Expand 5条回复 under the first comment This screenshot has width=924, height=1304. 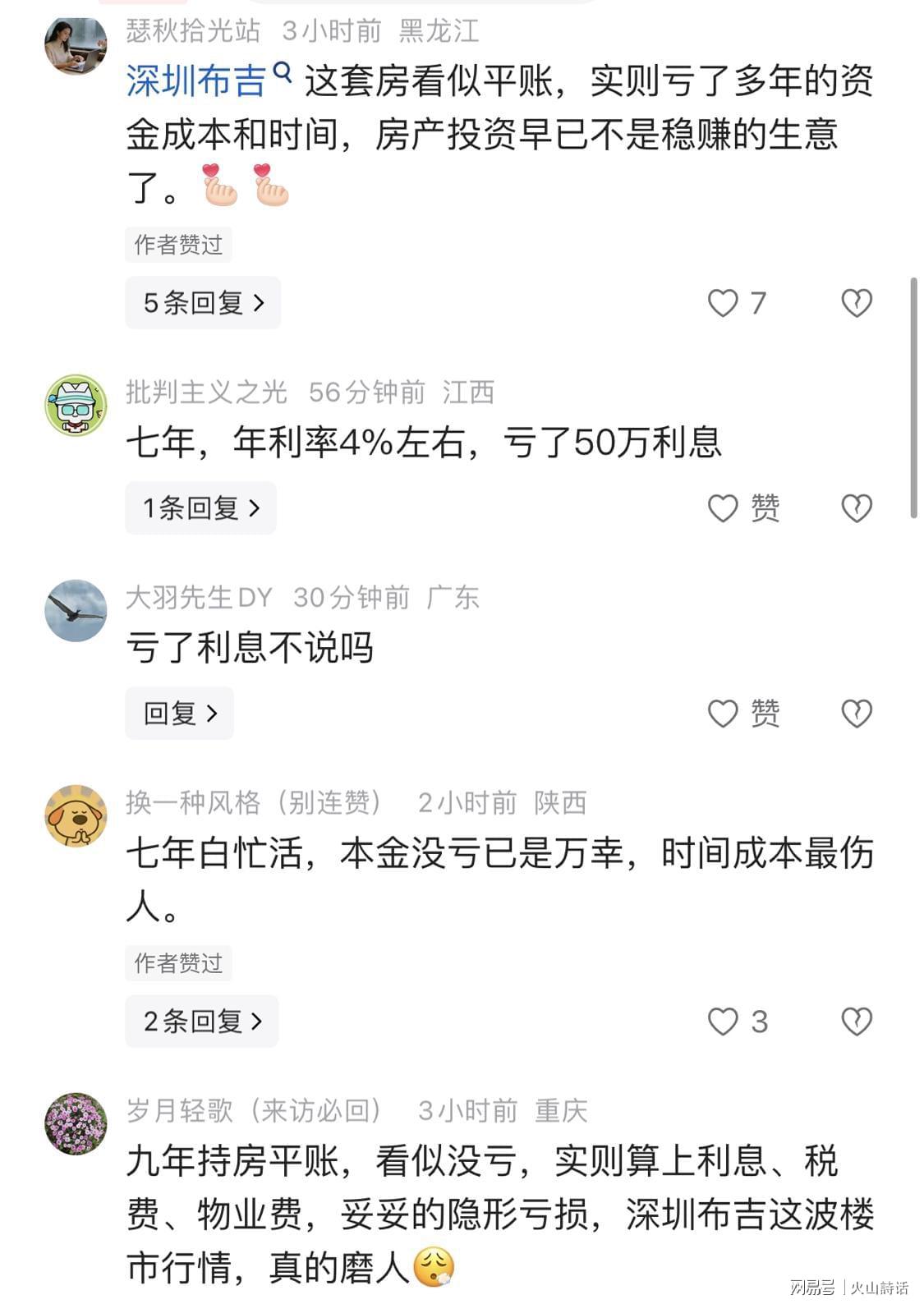(x=202, y=302)
